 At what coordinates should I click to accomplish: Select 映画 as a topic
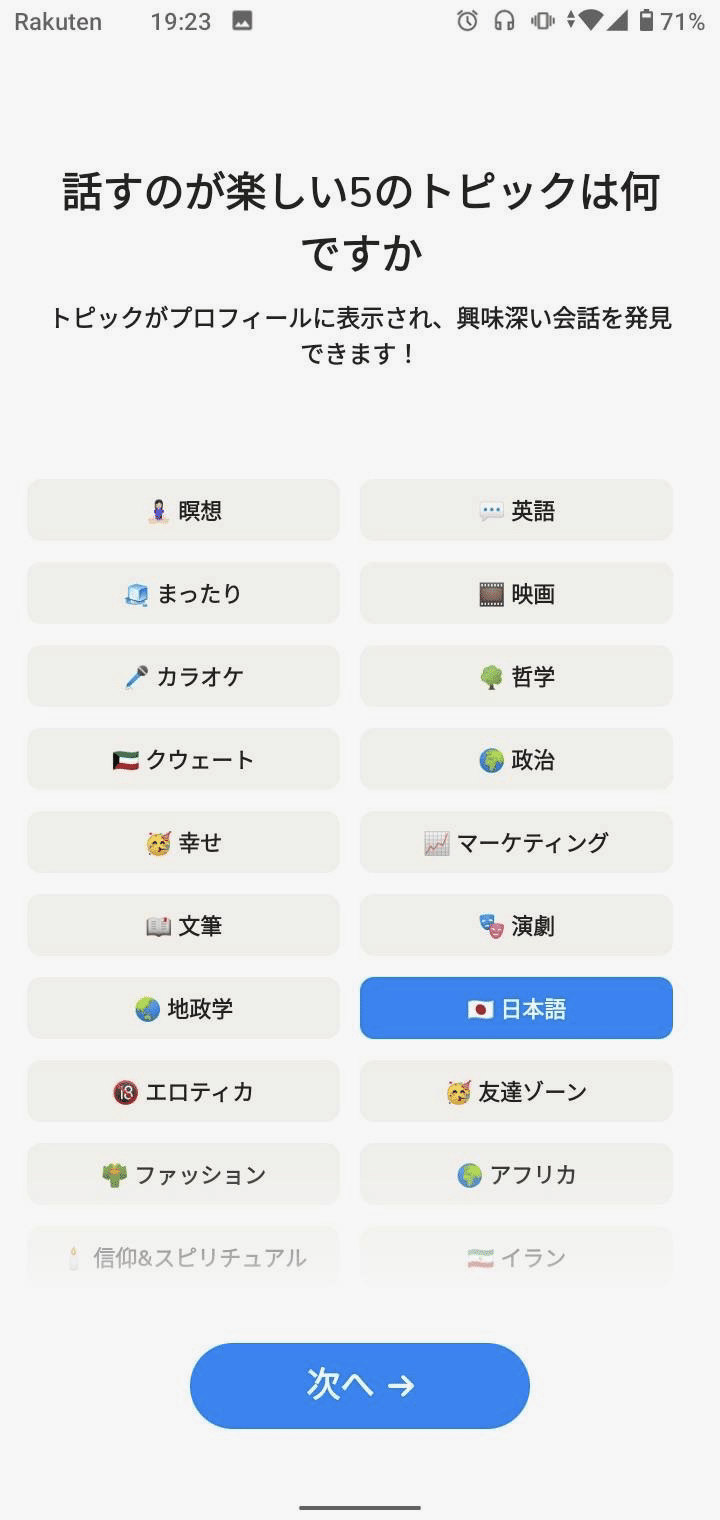[516, 593]
